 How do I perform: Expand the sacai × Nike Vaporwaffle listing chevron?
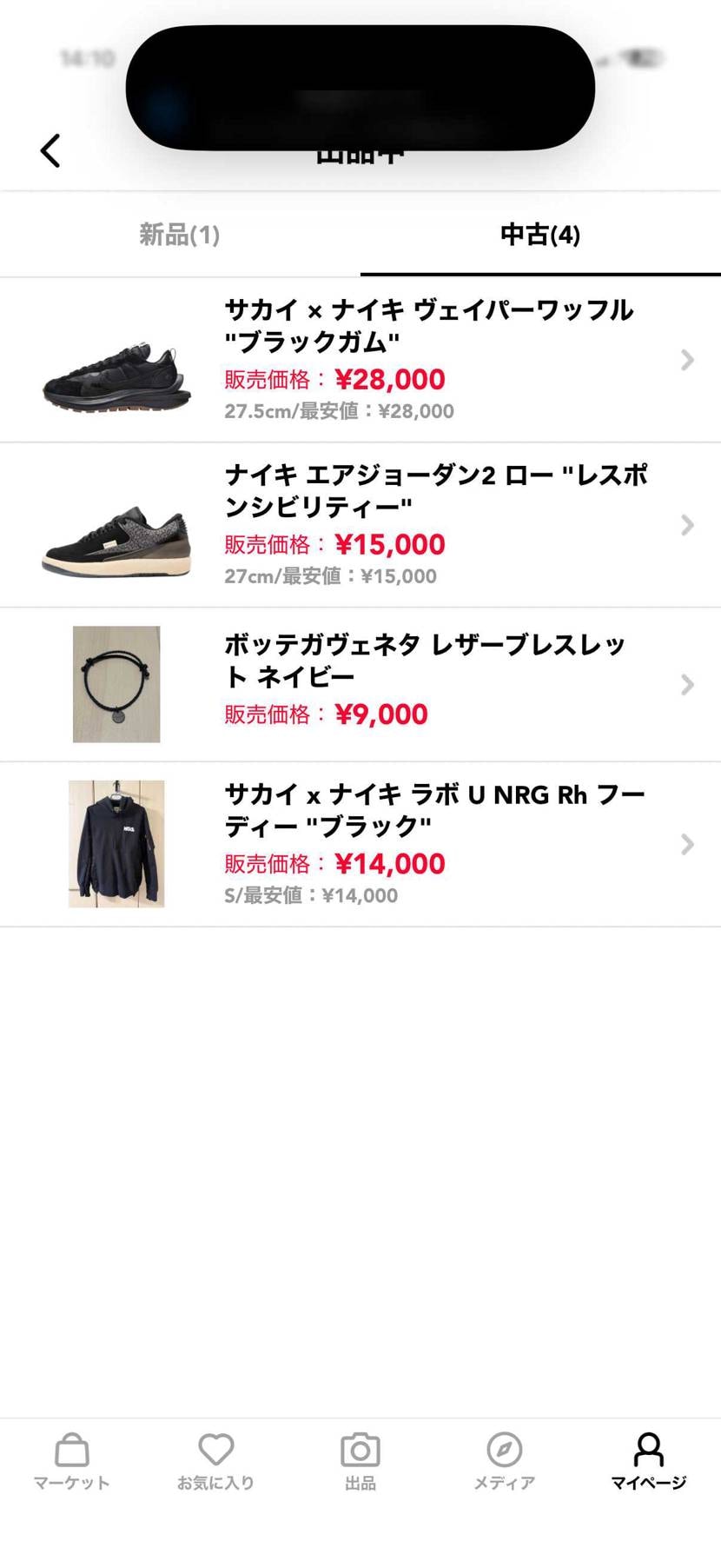click(x=687, y=359)
